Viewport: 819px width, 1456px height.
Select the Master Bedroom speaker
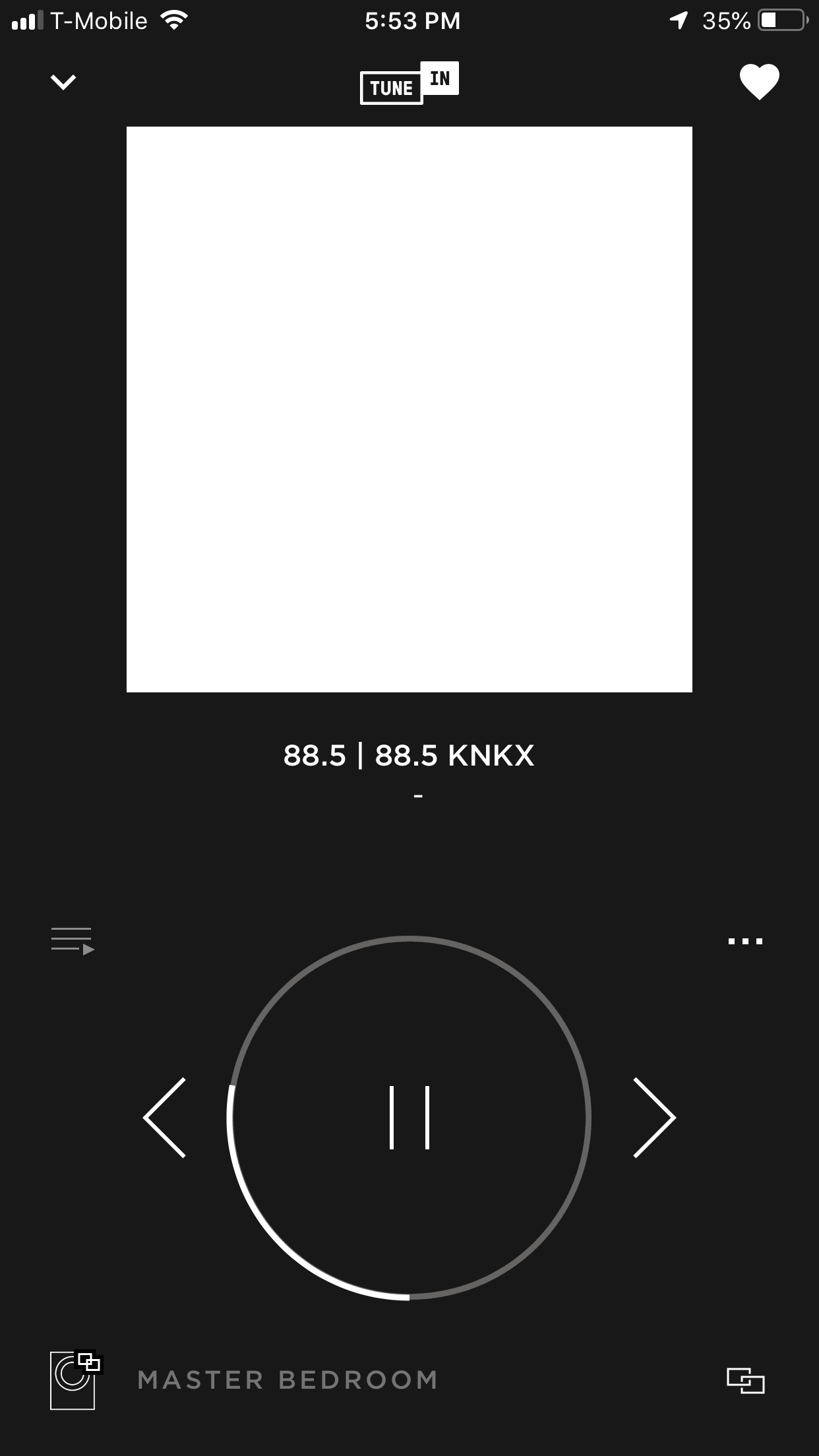287,1380
